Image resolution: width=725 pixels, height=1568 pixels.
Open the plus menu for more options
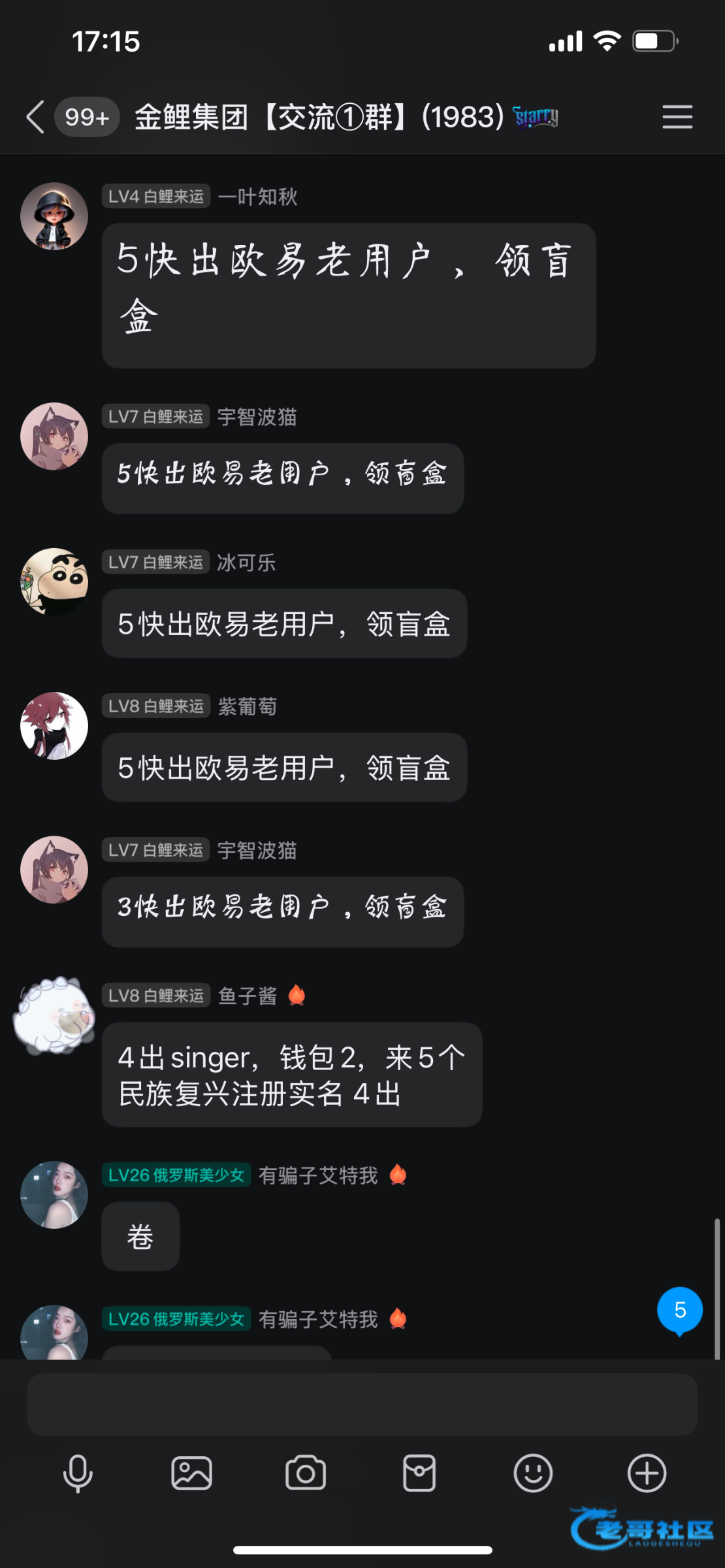click(647, 1474)
